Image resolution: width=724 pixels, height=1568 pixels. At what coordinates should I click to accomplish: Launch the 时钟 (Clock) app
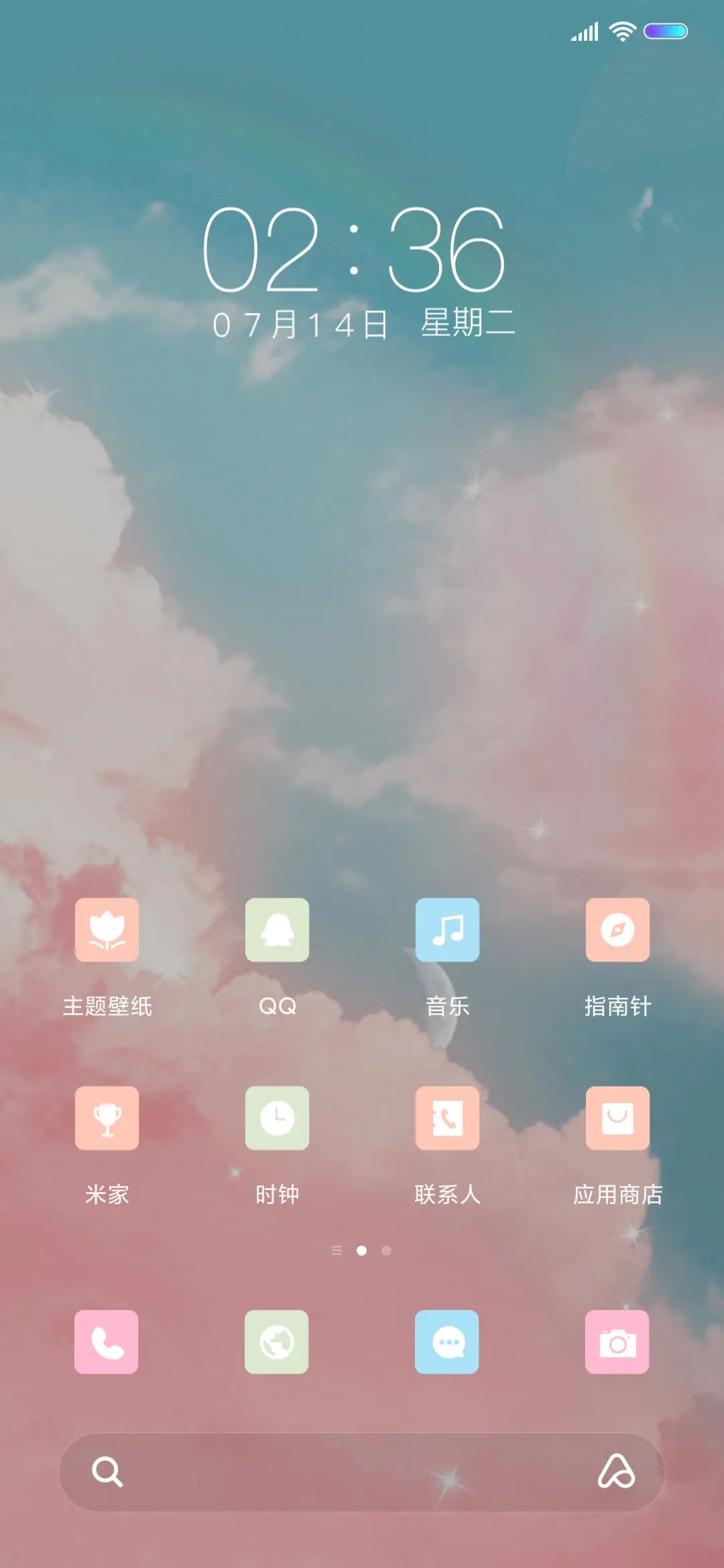click(x=277, y=1119)
